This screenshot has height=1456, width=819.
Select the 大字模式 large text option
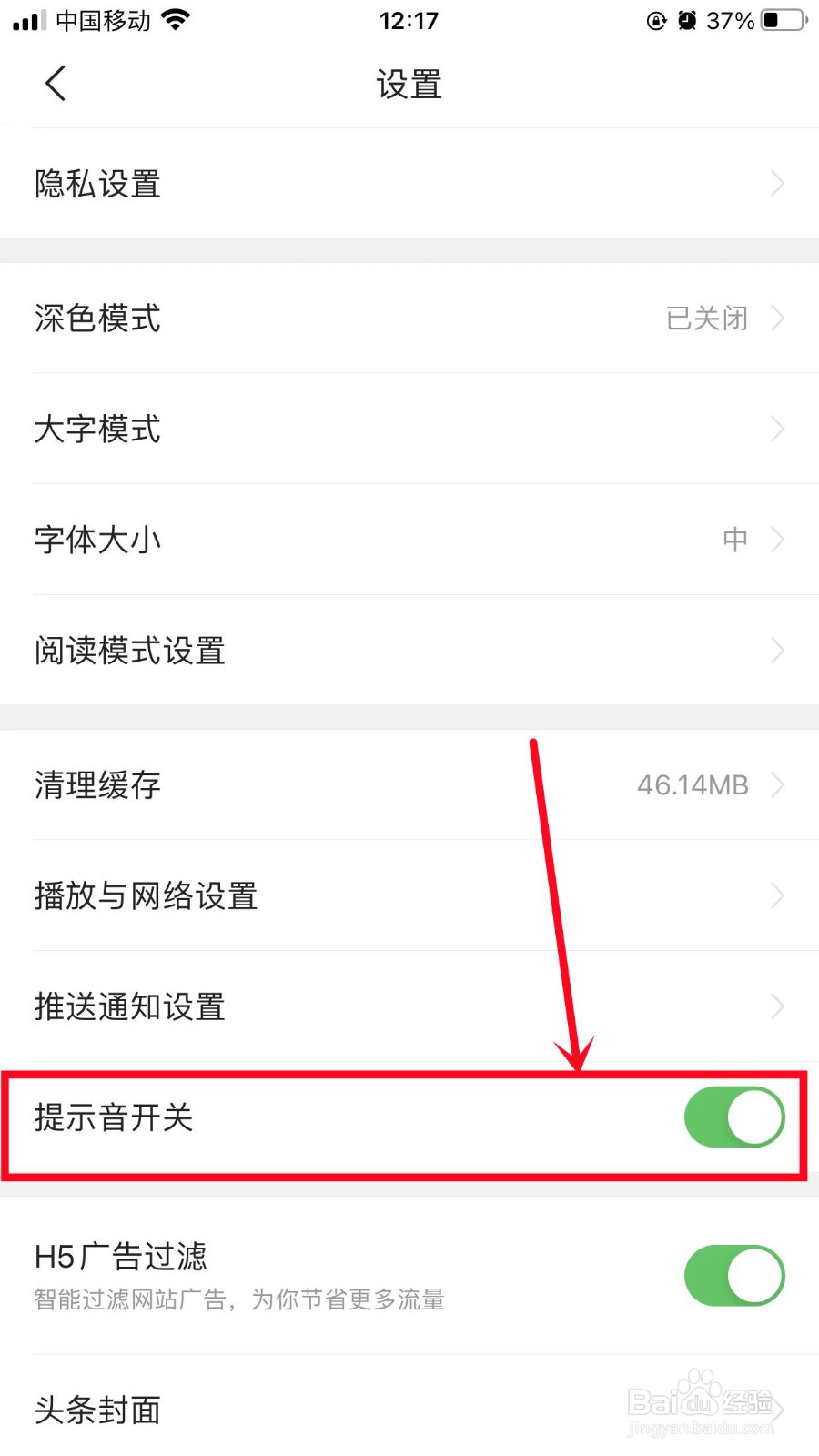click(409, 429)
